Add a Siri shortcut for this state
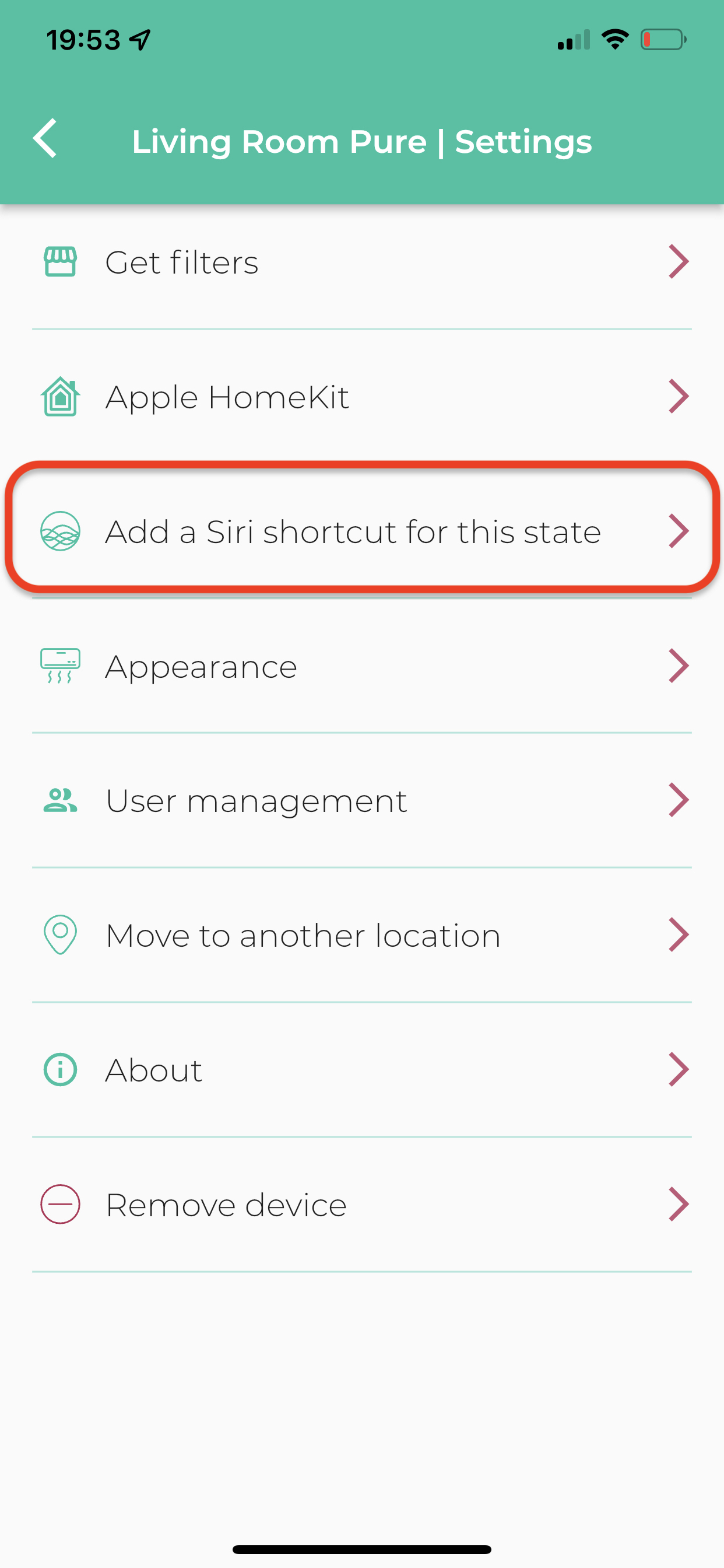724x1568 pixels. tap(362, 531)
